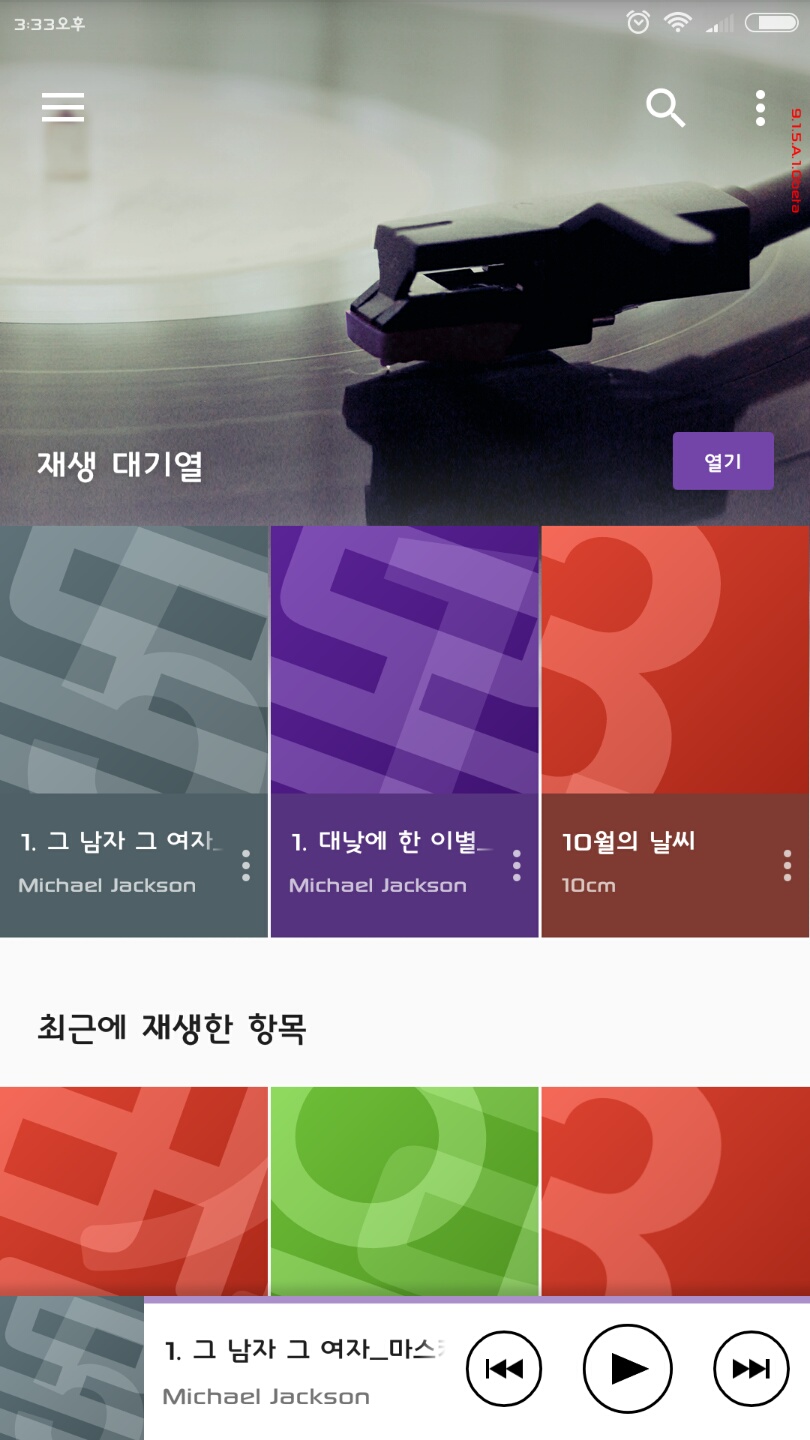Open the now playing mini player bar
810x1440 pixels.
(300, 1370)
